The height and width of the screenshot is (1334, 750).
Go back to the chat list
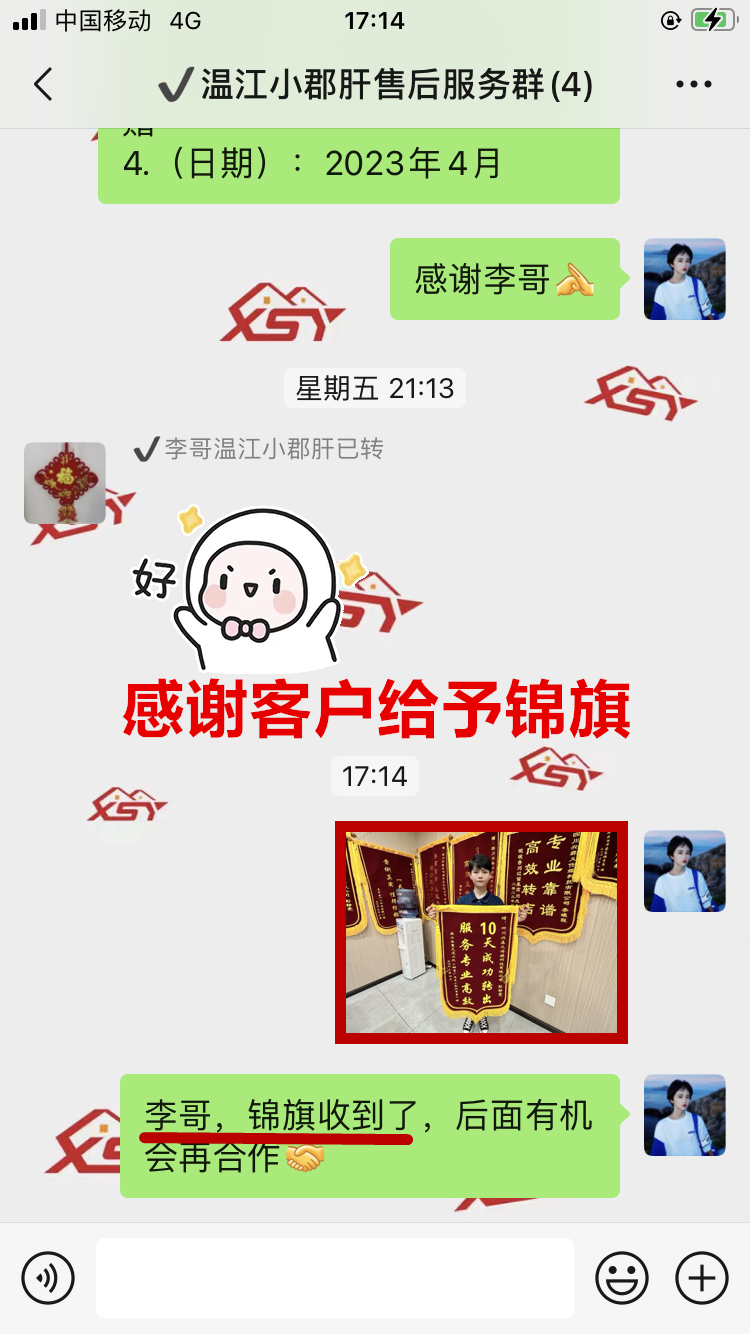(43, 85)
